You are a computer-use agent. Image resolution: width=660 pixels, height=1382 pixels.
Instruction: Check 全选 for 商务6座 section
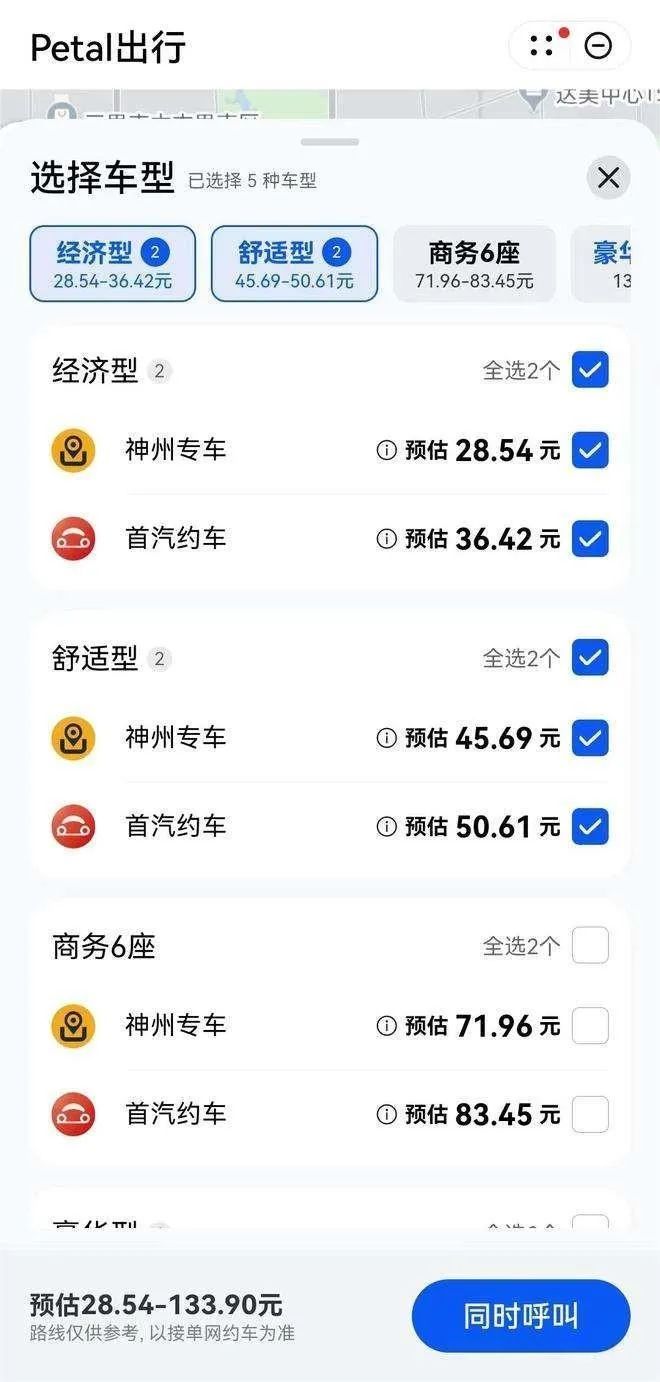(x=590, y=946)
